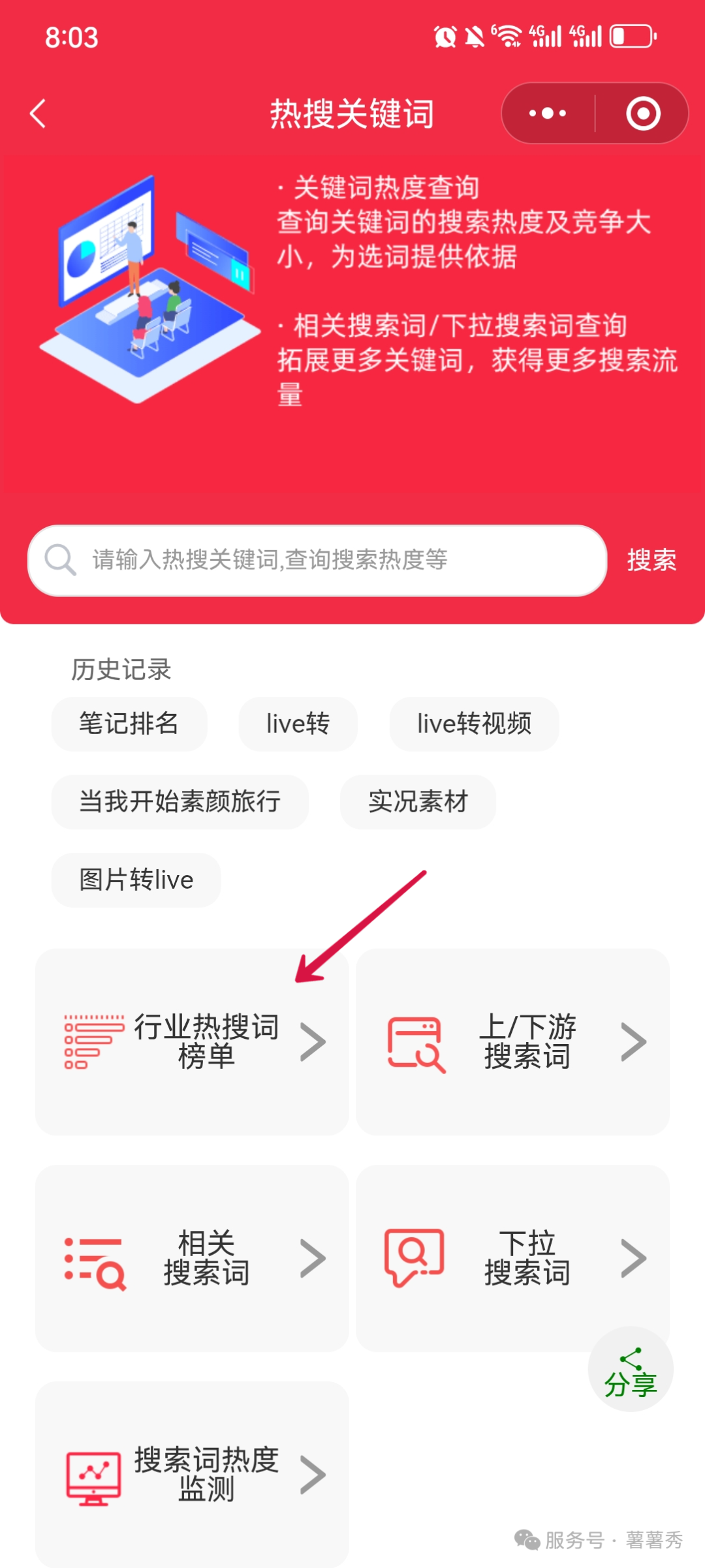Select the live转 history chip

[x=298, y=724]
